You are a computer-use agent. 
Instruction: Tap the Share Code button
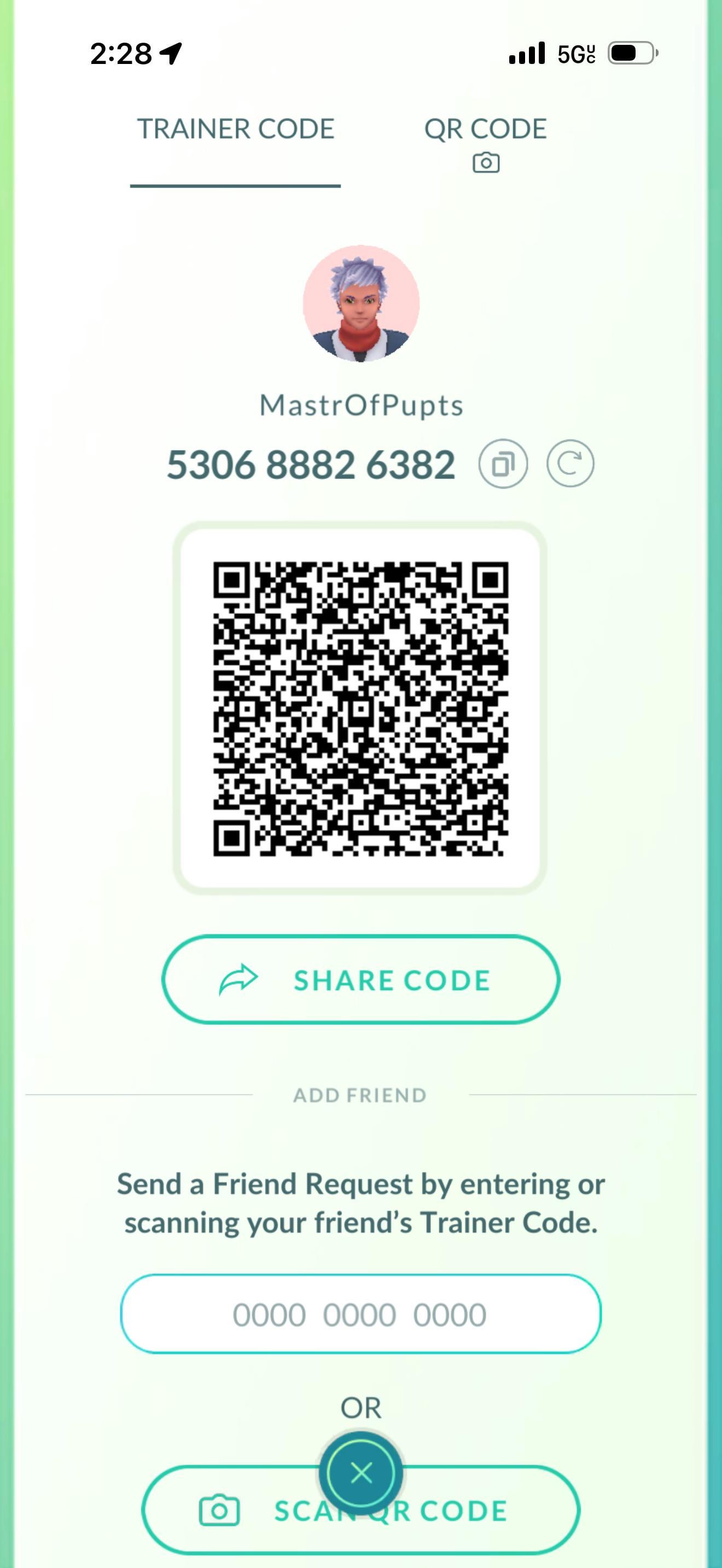[360, 980]
